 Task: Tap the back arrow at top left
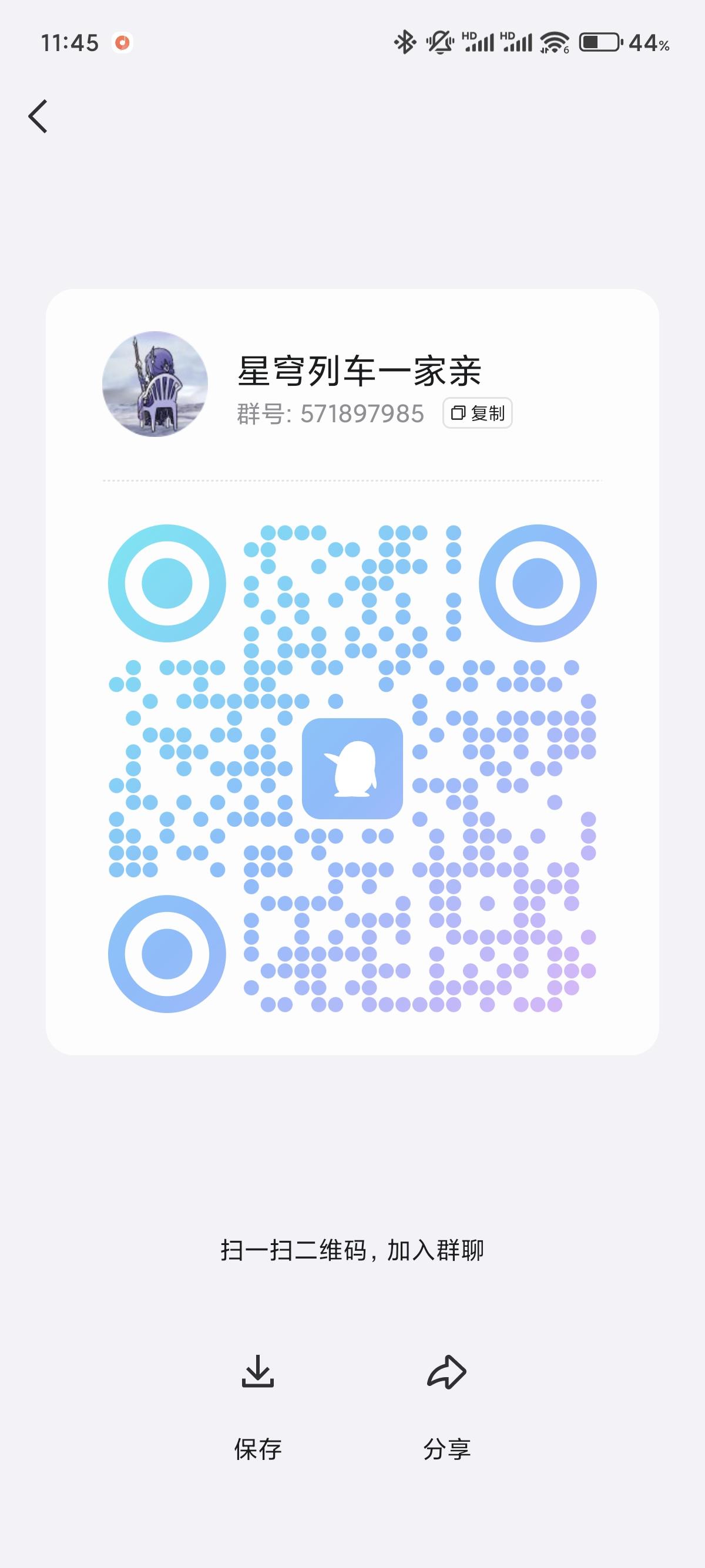pyautogui.click(x=38, y=116)
